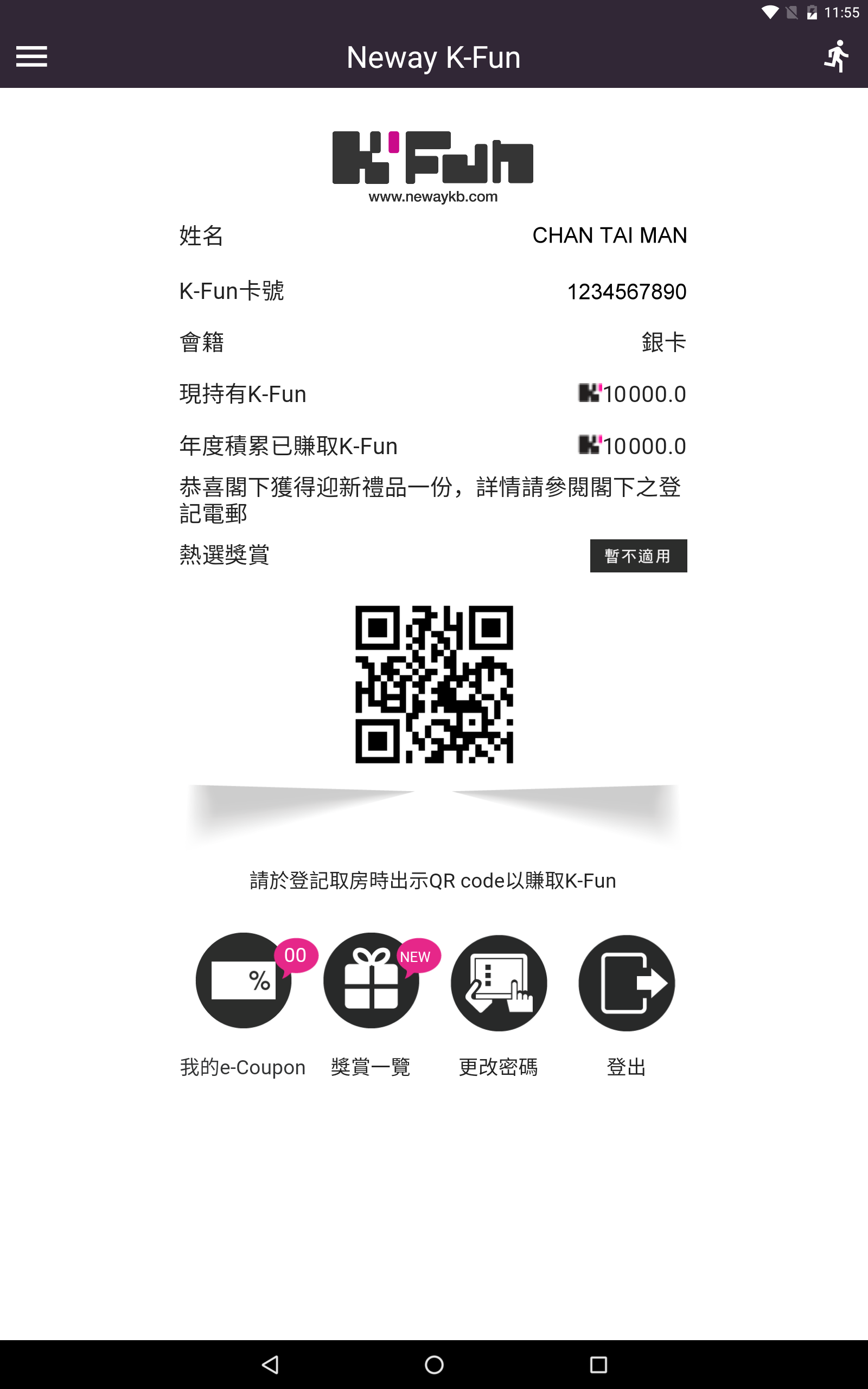The height and width of the screenshot is (1389, 868).
Task: Open the hamburger drawer menu
Action: (x=31, y=56)
